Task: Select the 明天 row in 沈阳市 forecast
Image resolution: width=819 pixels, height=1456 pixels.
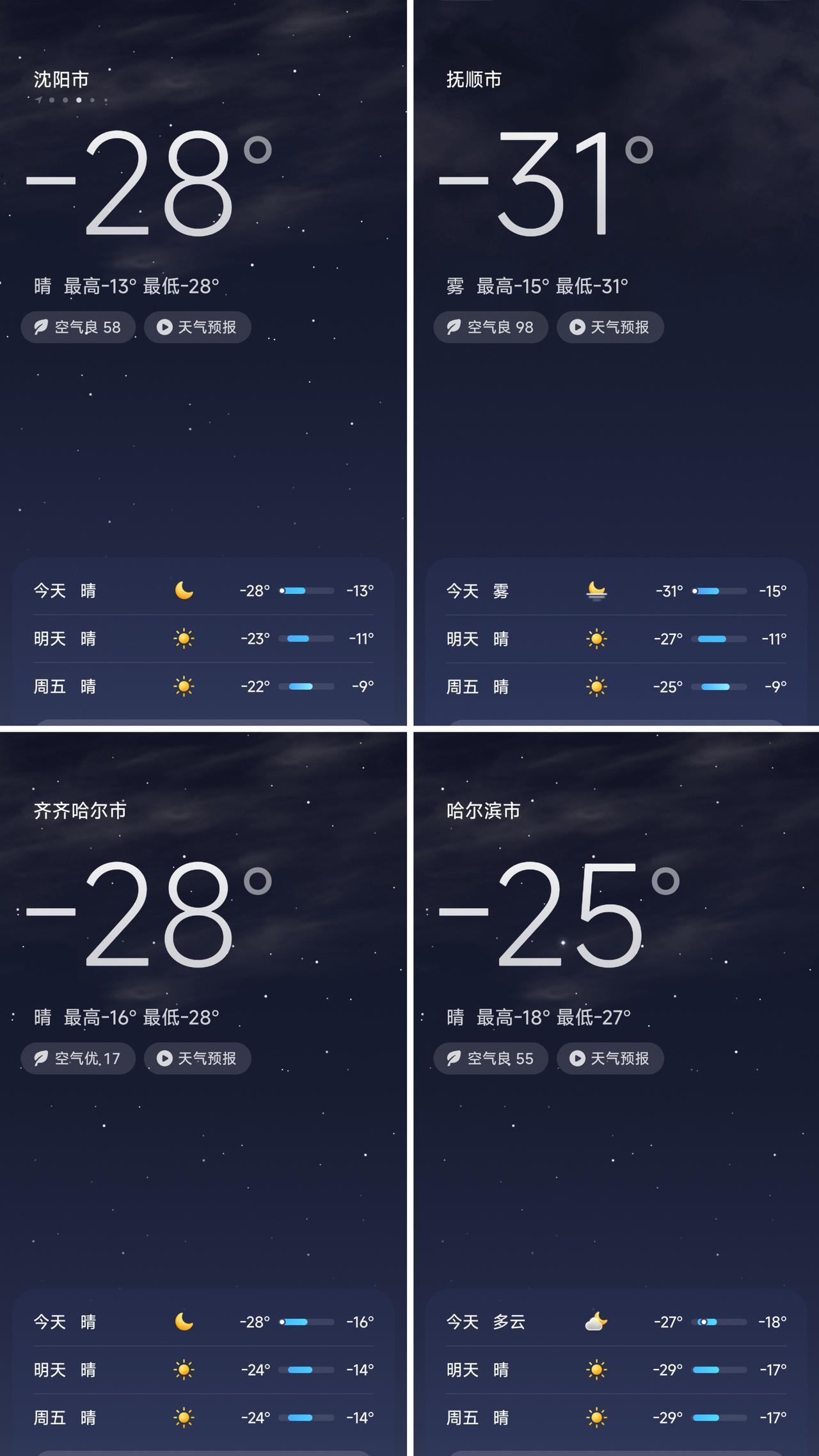Action: 205,638
